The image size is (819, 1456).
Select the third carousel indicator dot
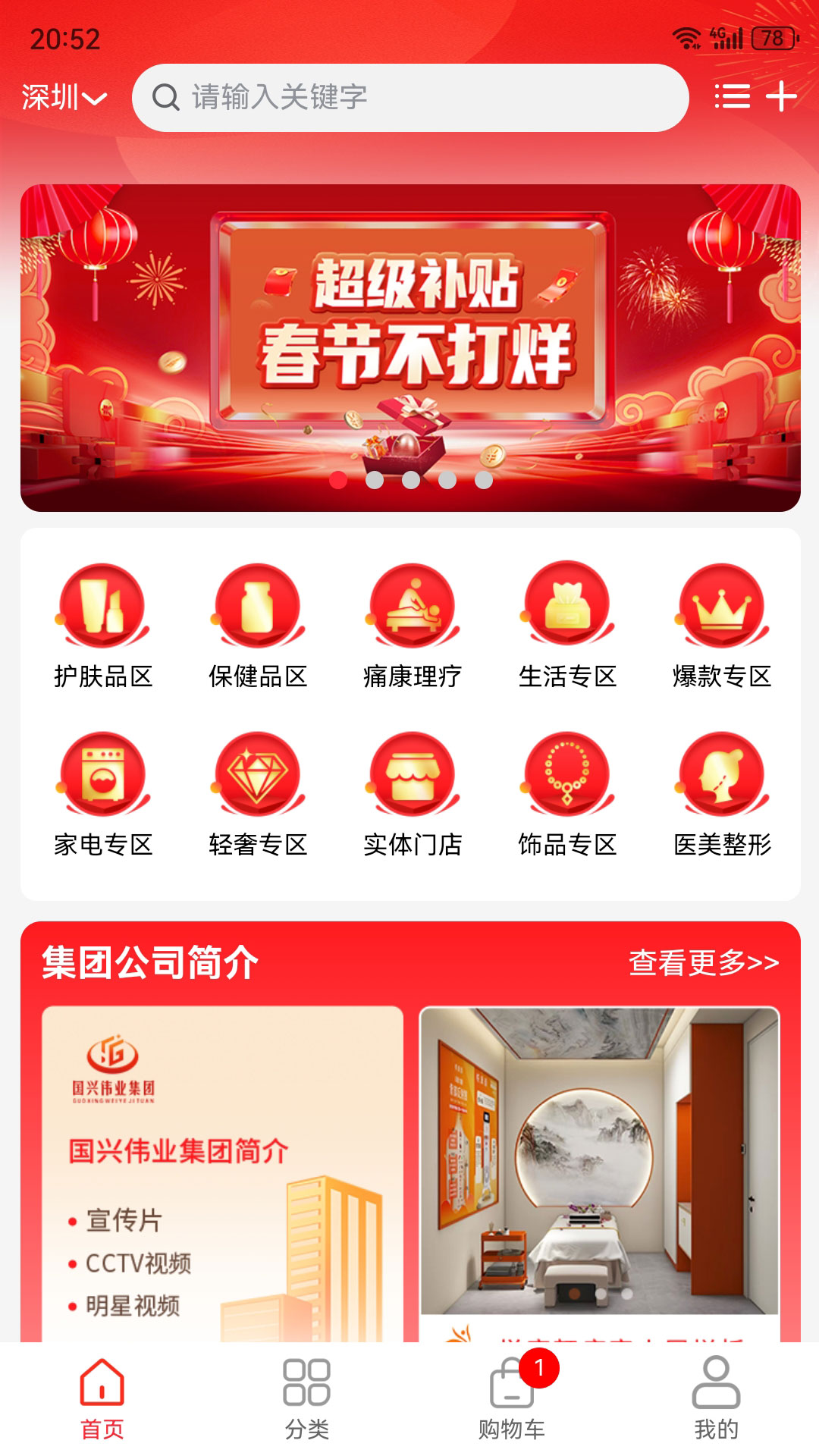409,479
